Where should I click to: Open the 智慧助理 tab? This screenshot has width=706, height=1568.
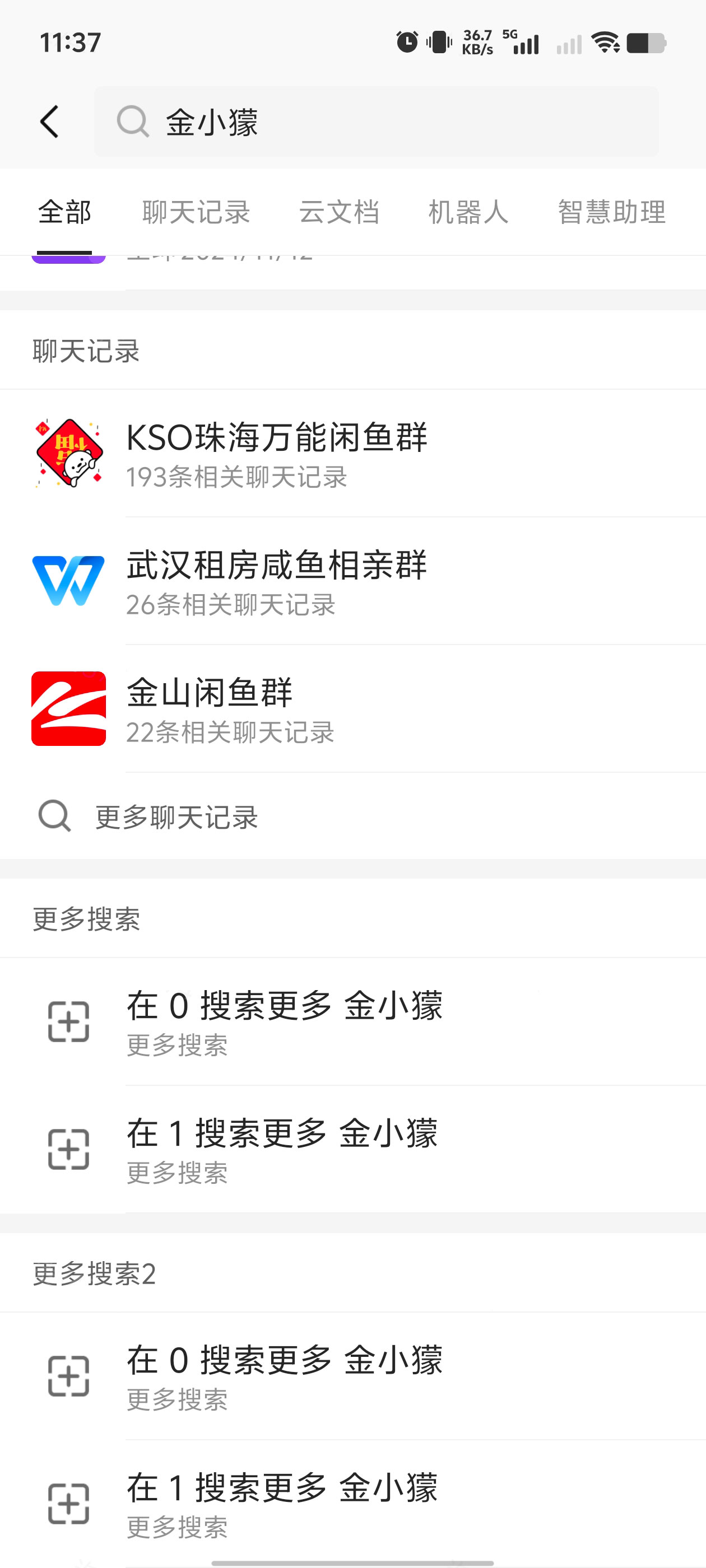point(611,212)
